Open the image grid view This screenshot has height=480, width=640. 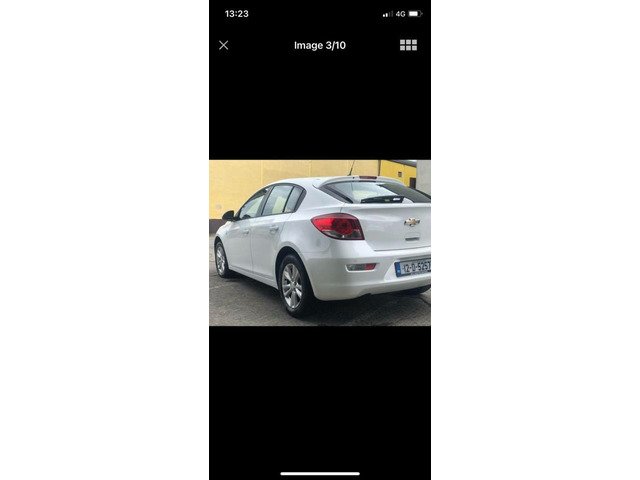pos(408,45)
